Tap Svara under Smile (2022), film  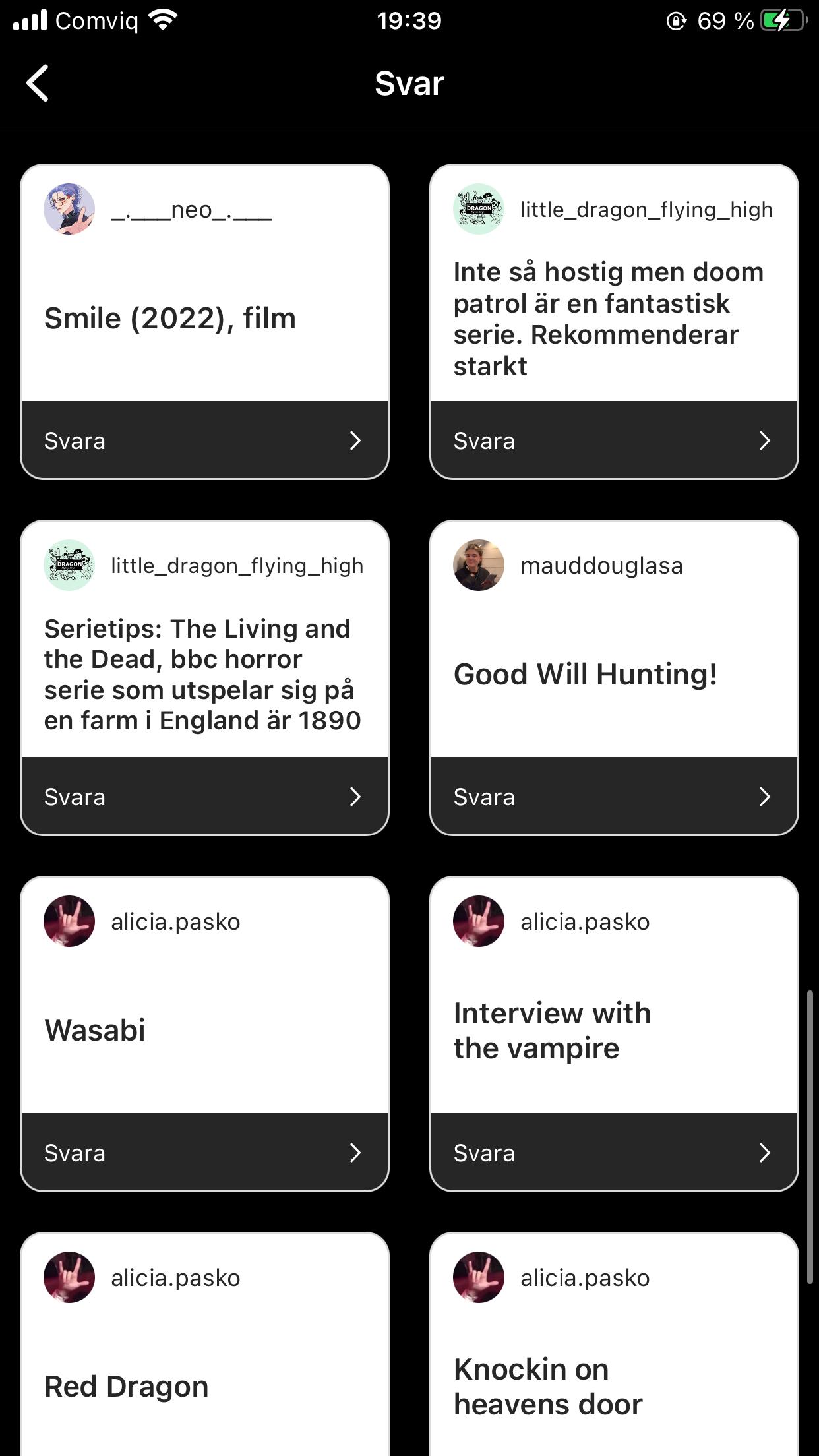coord(204,440)
